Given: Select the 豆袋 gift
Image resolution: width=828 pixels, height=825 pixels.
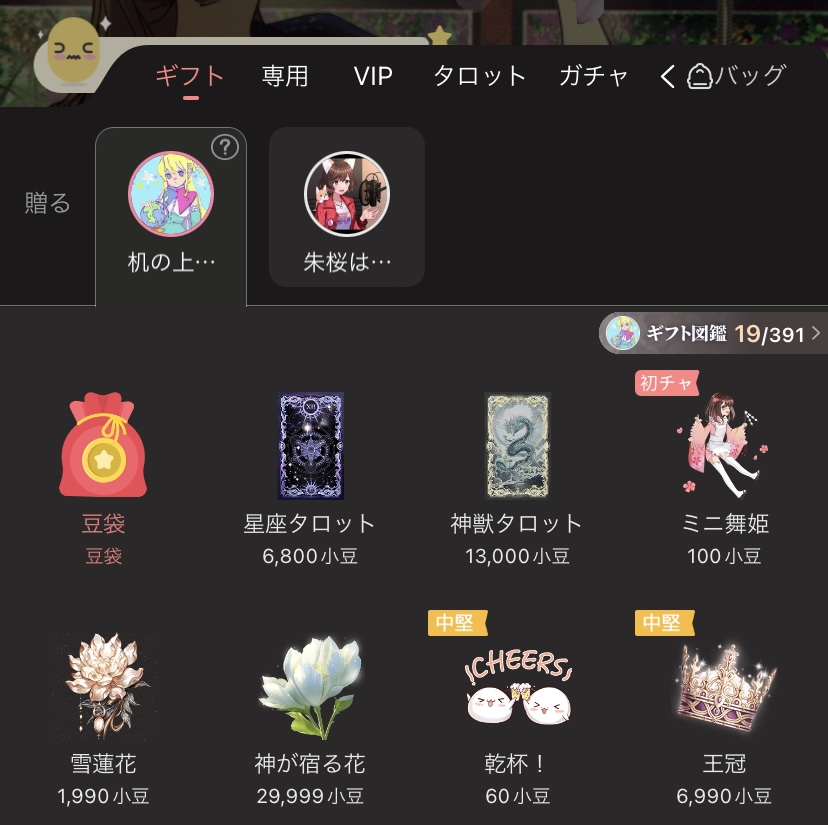Looking at the screenshot, I should (x=104, y=470).
